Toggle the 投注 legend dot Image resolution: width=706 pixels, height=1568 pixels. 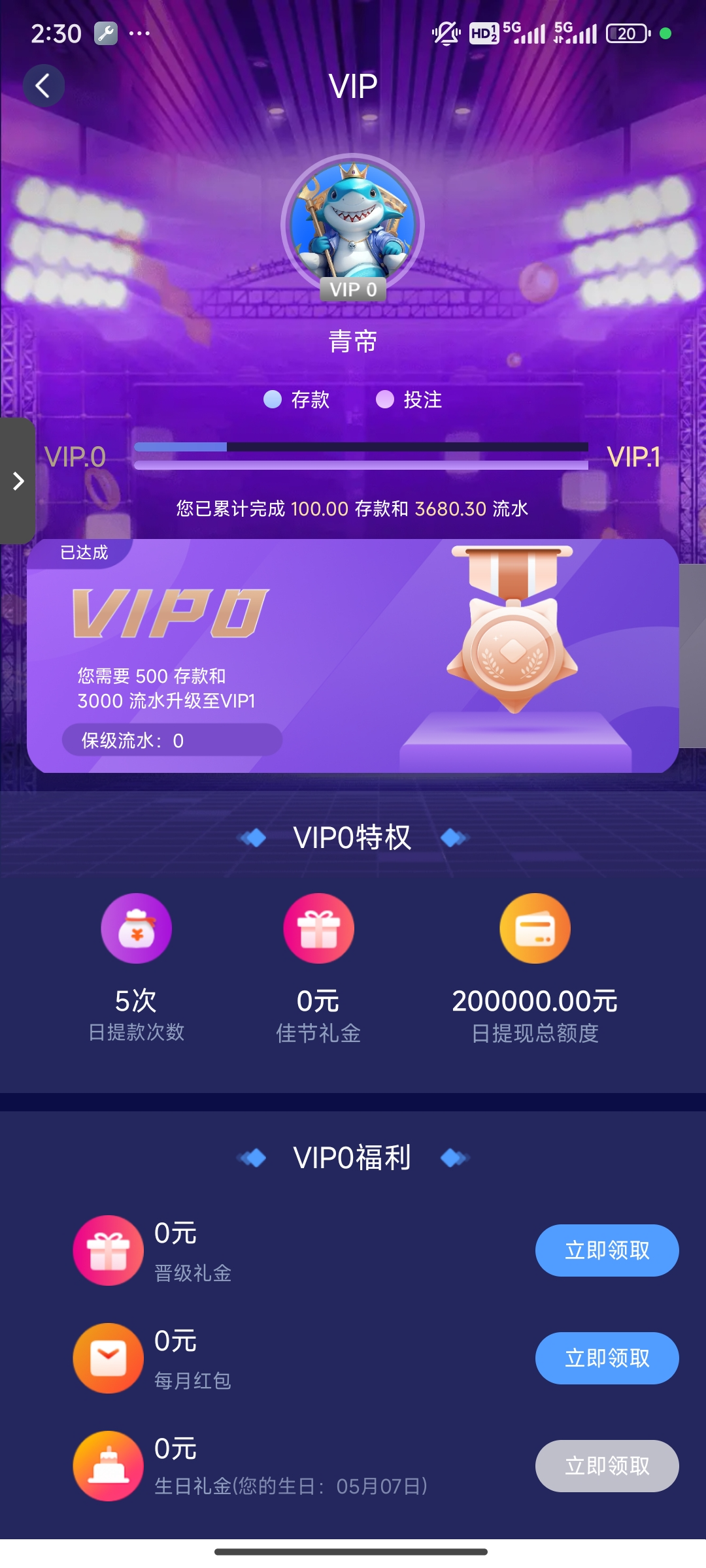click(x=386, y=399)
